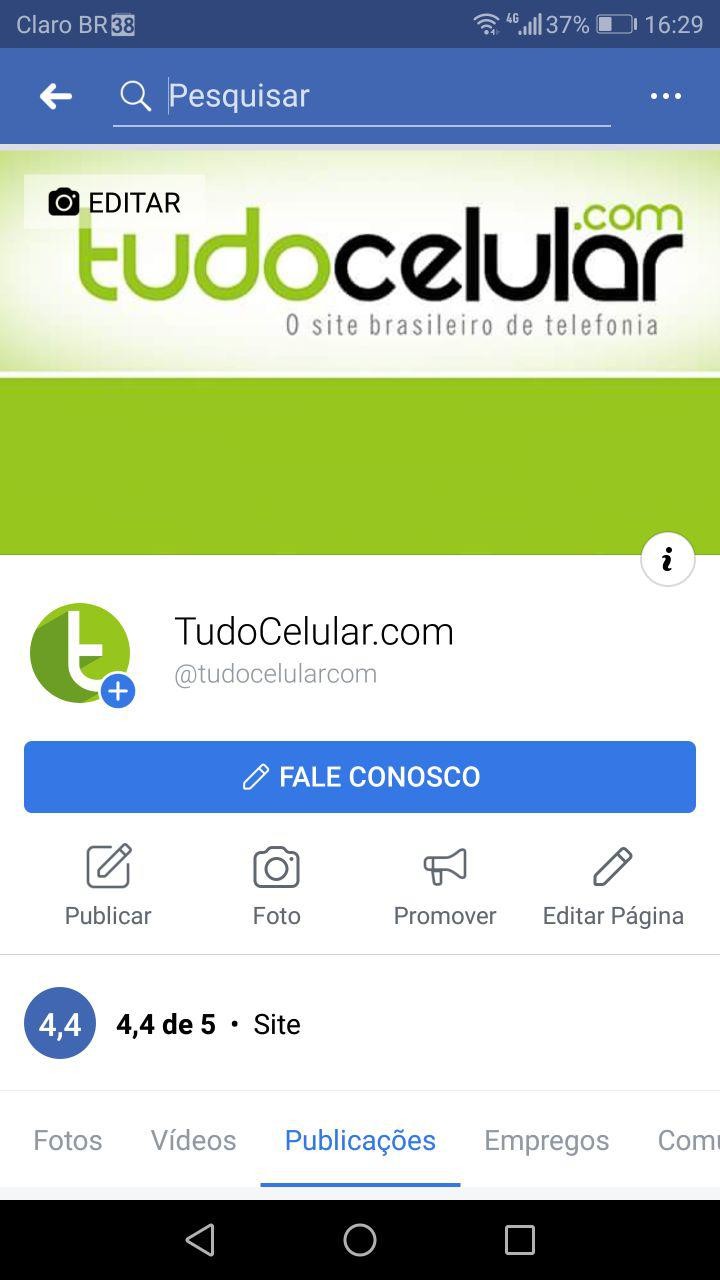The height and width of the screenshot is (1280, 720).
Task: Change the TudoCelular profile picture
Action: point(81,653)
